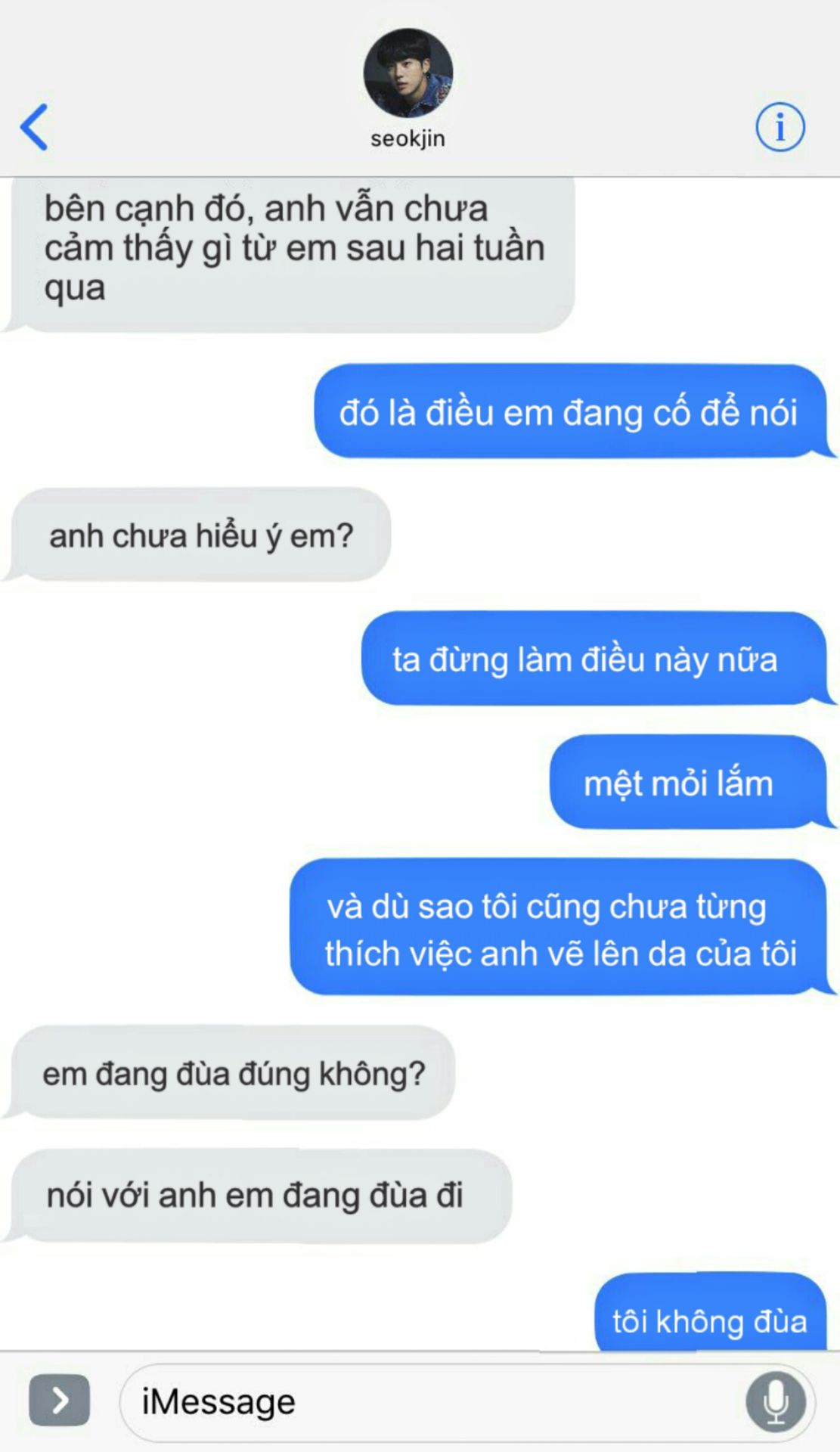
Task: Start recording with the microphone icon
Action: tap(776, 1401)
